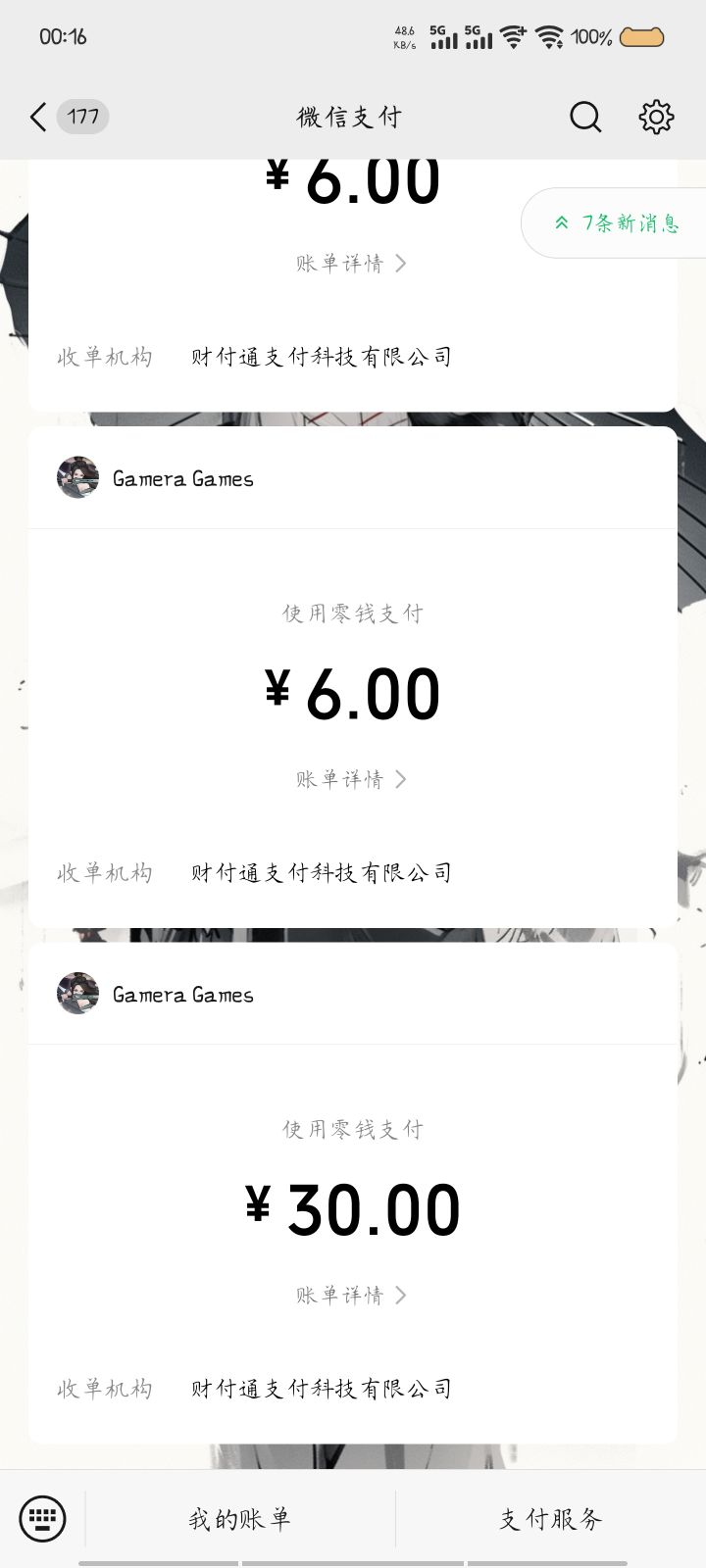Tap the Gamera Games sender name text
This screenshot has height=1568, width=706.
click(x=182, y=478)
